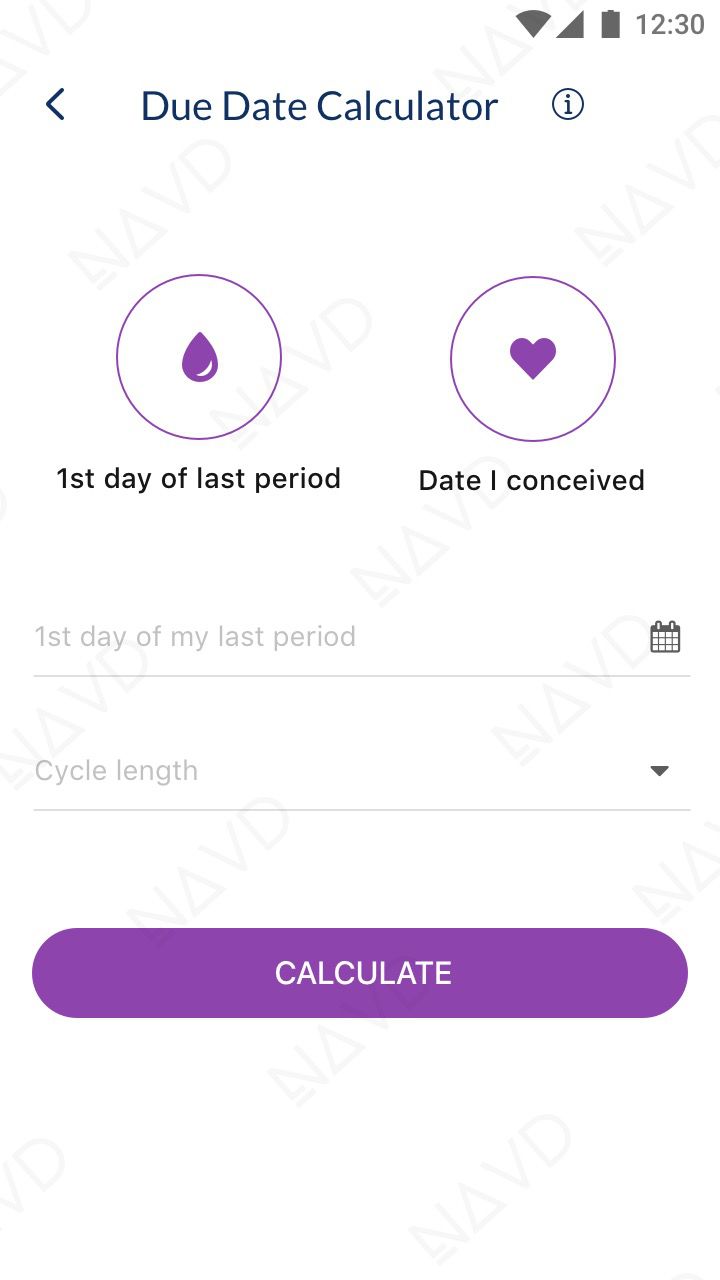
Task: Select the Date I conceived option
Action: pos(533,359)
